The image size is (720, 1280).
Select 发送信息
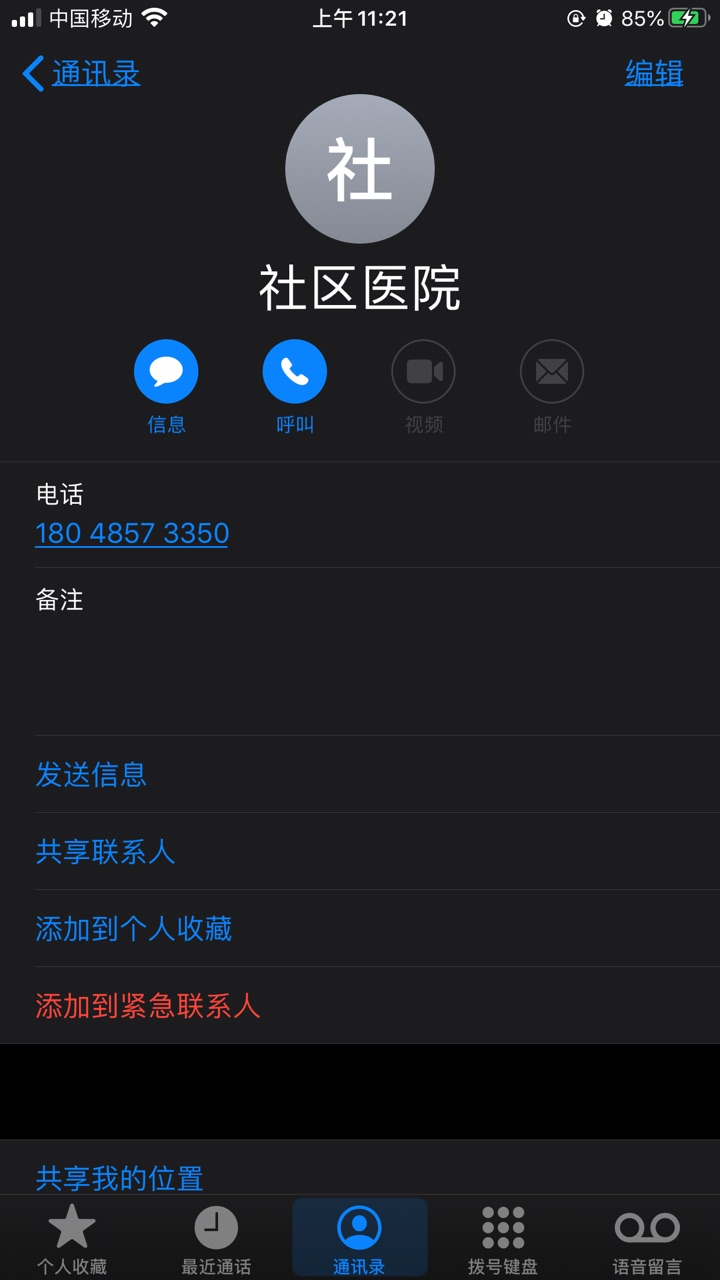pyautogui.click(x=360, y=774)
